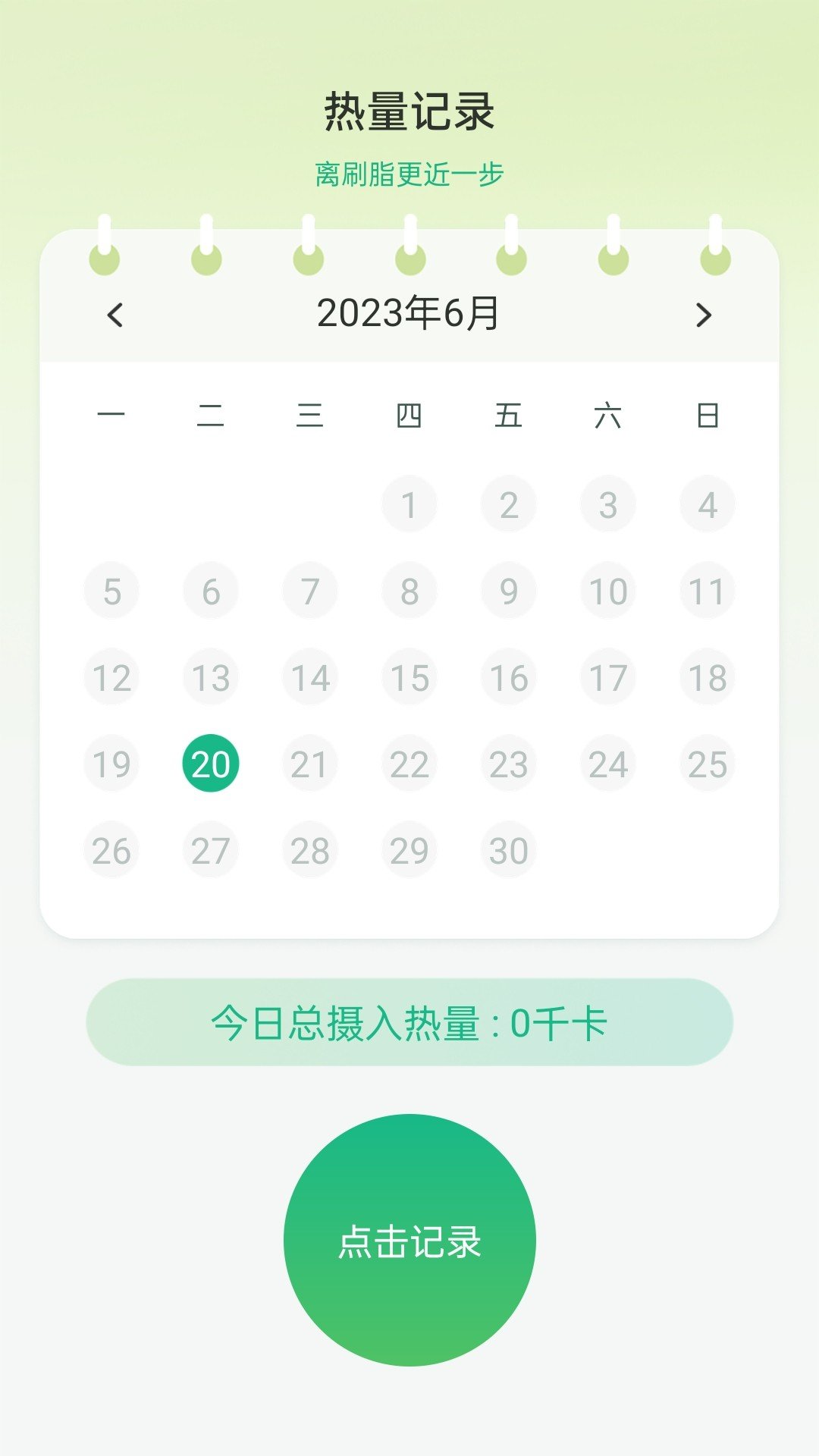Go to the previous month

[115, 315]
